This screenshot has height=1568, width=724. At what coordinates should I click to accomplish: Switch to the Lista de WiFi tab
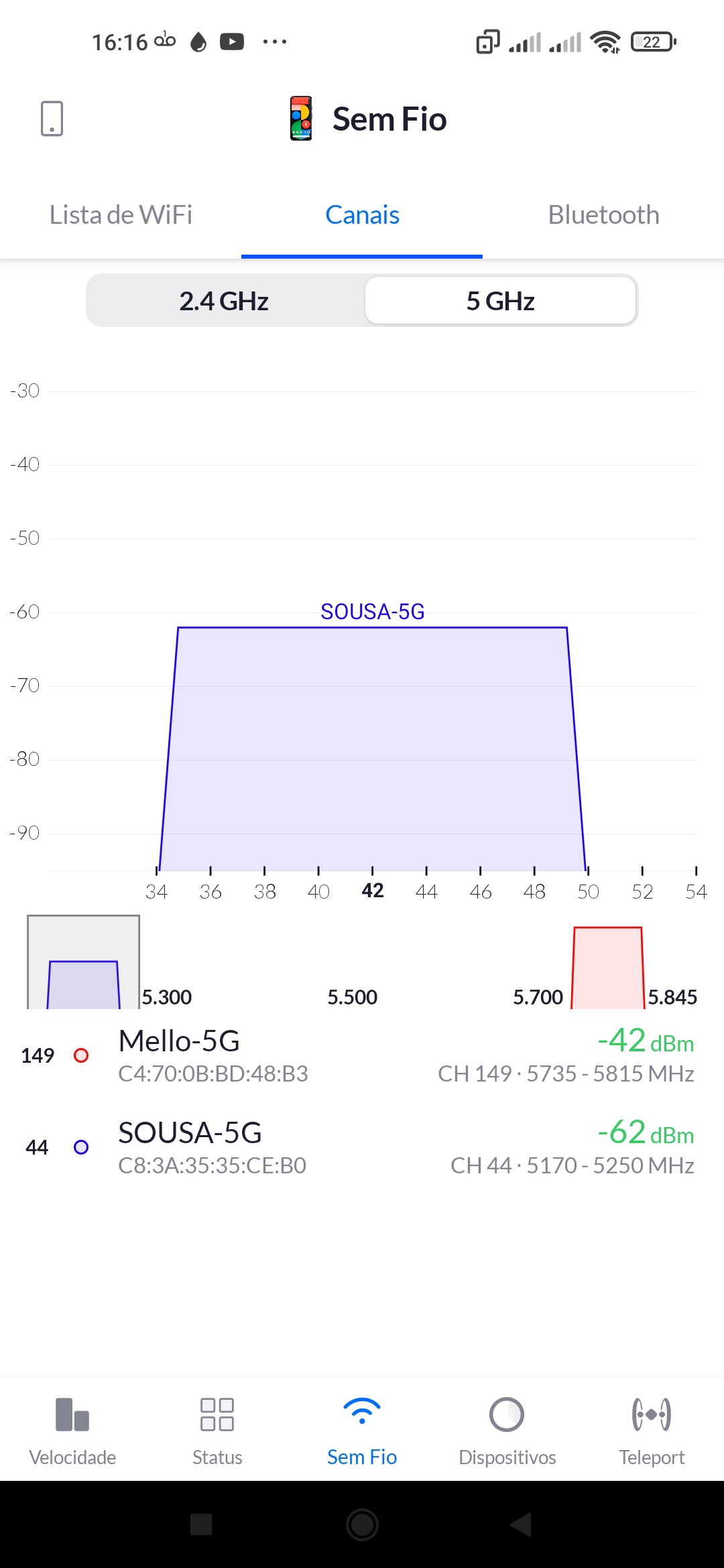tap(121, 215)
